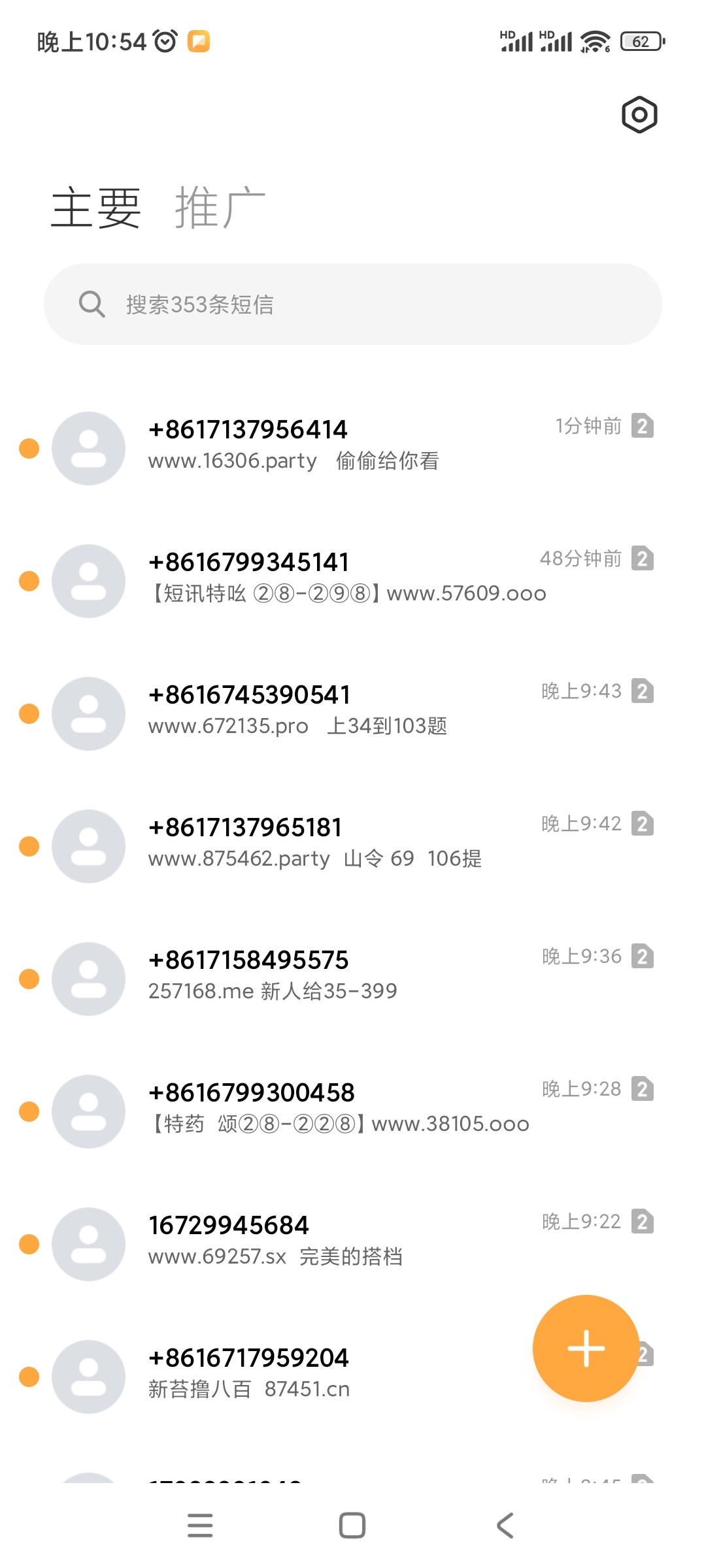This screenshot has width=706, height=1568.
Task: Open the message from +8617137956414
Action: point(353,447)
